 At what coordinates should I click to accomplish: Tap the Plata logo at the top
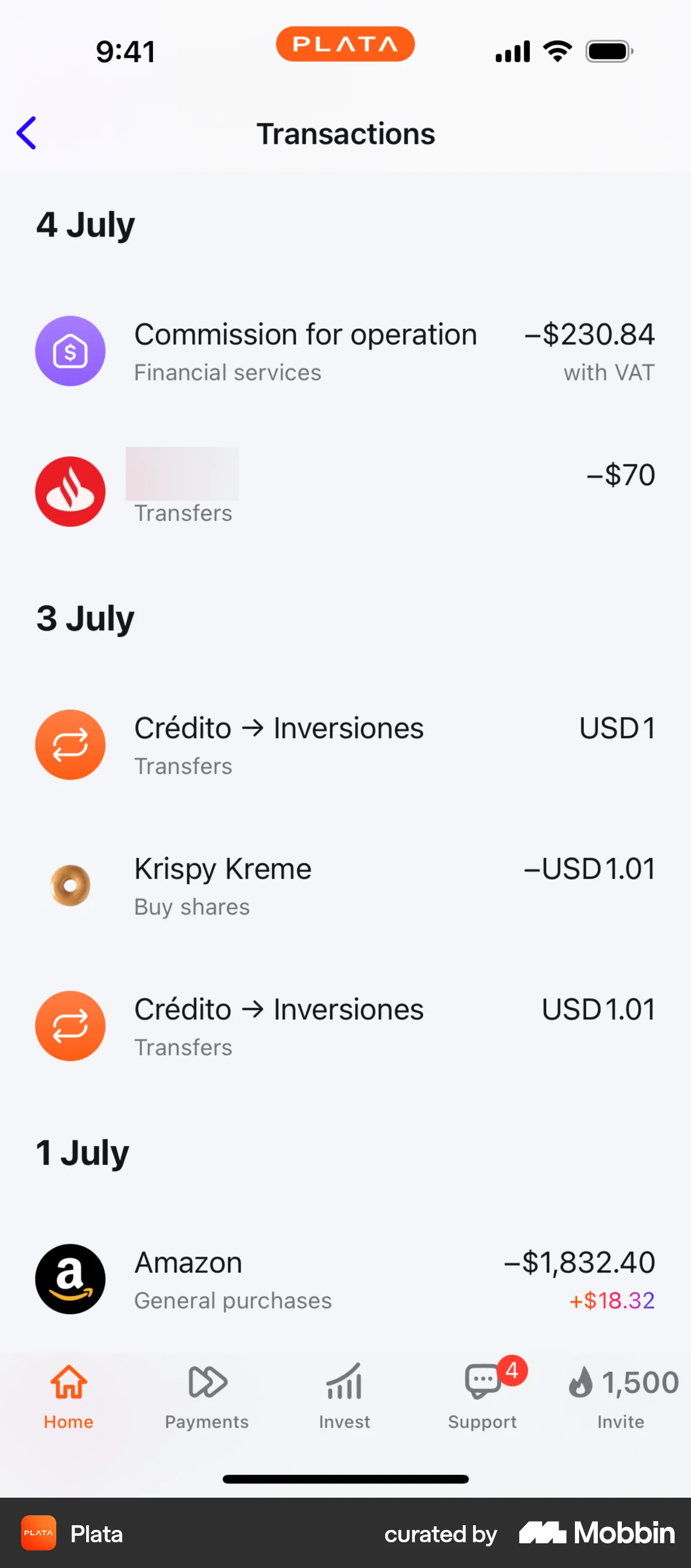click(345, 44)
